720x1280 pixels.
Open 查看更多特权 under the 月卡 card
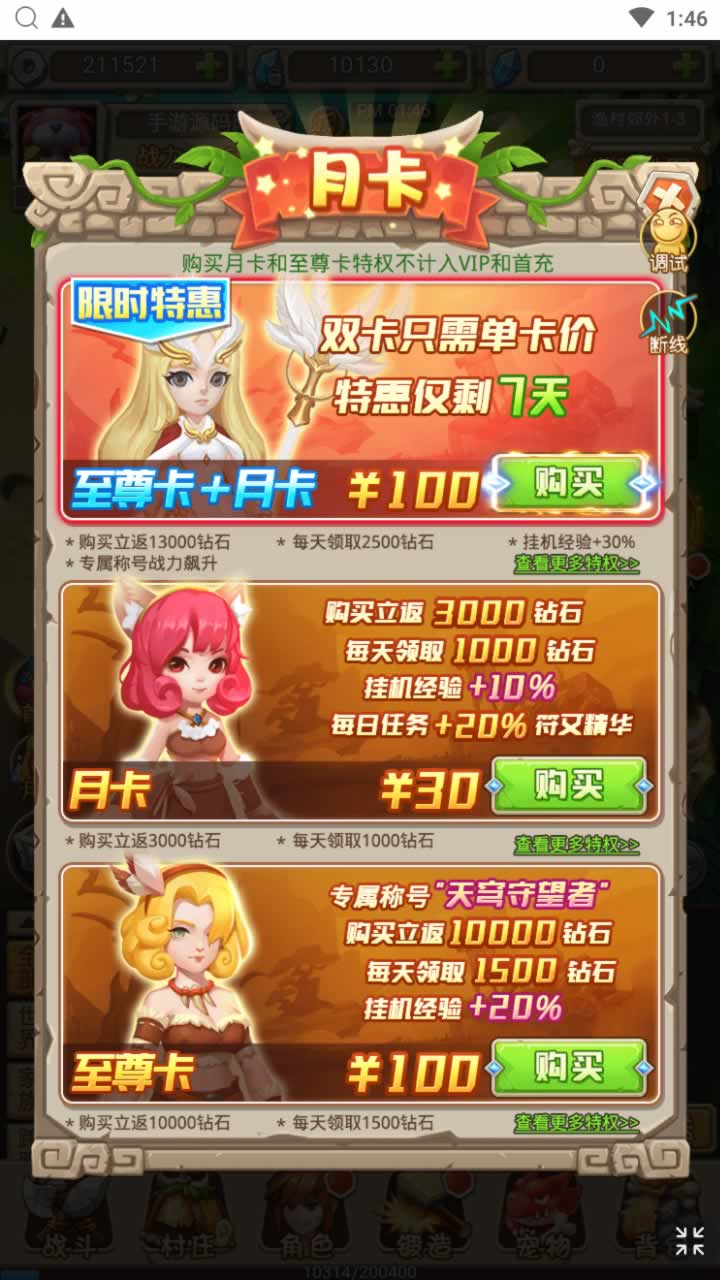point(577,845)
